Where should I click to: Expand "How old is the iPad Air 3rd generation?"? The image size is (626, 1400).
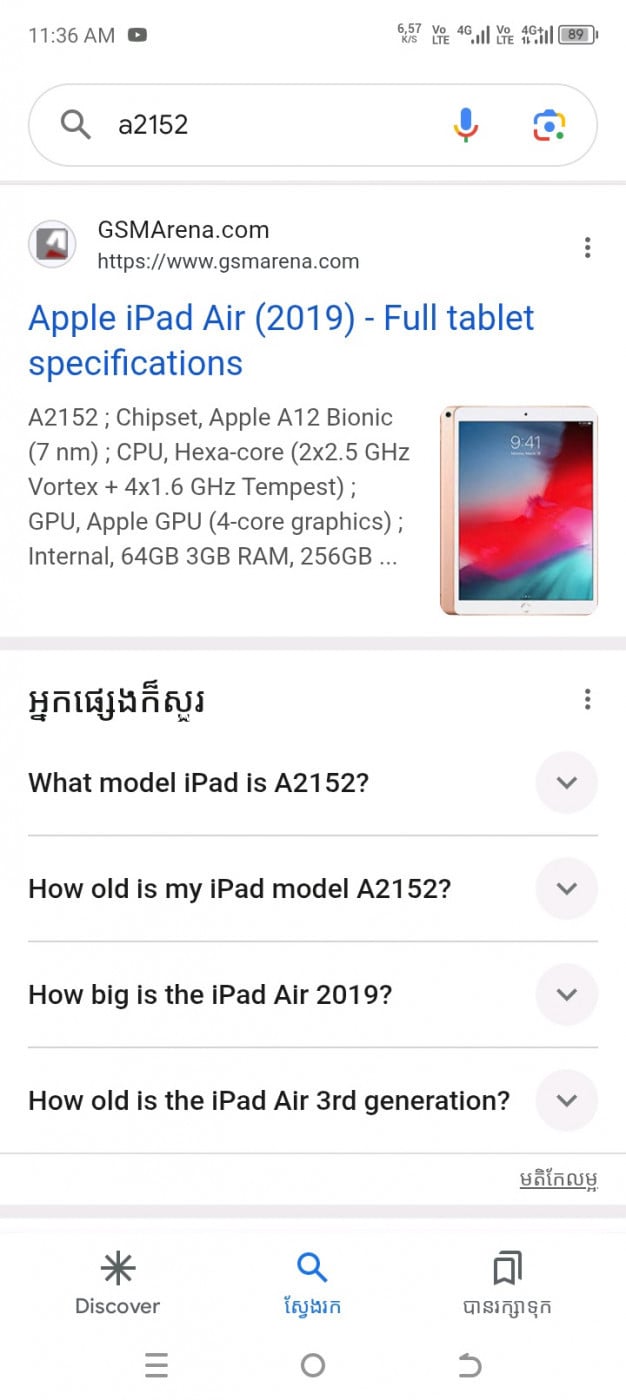pyautogui.click(x=567, y=1100)
